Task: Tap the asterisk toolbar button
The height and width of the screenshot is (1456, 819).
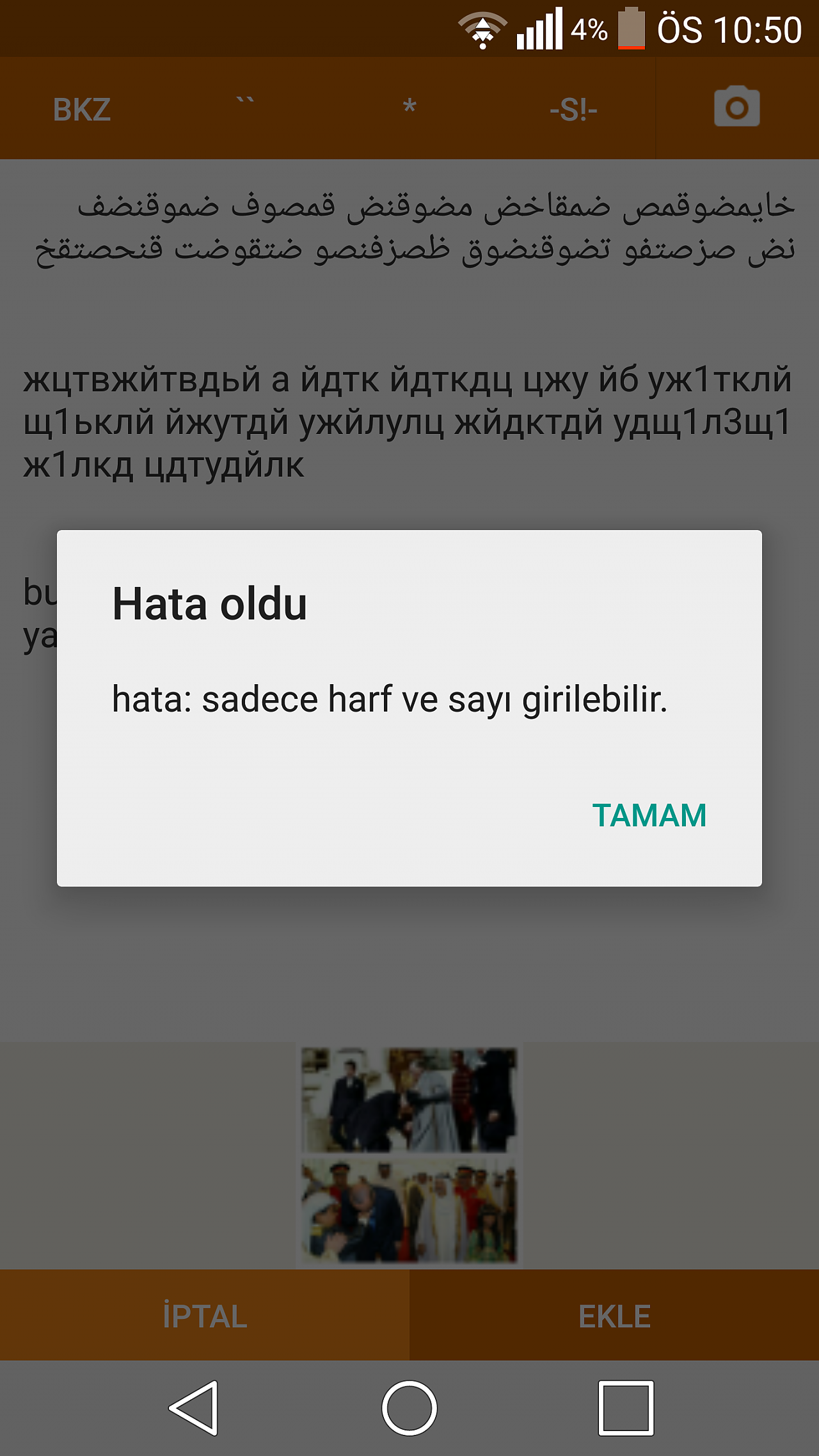Action: tap(409, 109)
